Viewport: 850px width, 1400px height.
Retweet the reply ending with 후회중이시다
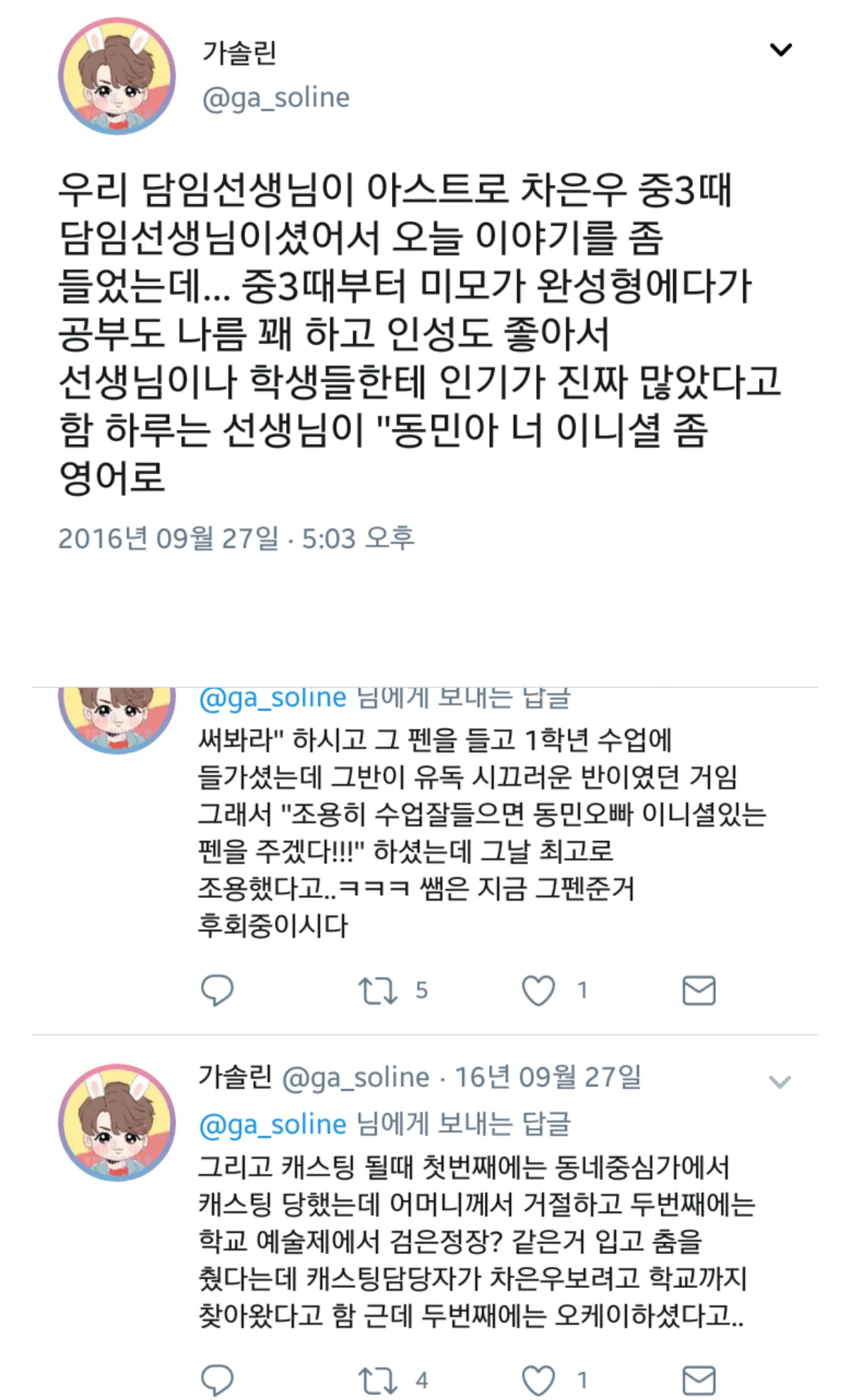(378, 990)
